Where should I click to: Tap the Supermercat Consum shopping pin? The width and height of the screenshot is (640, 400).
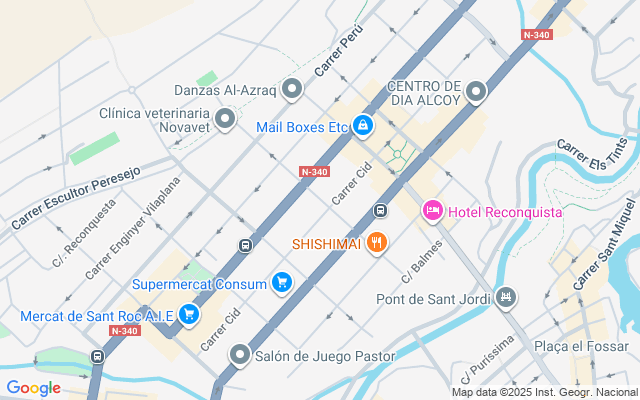[282, 282]
